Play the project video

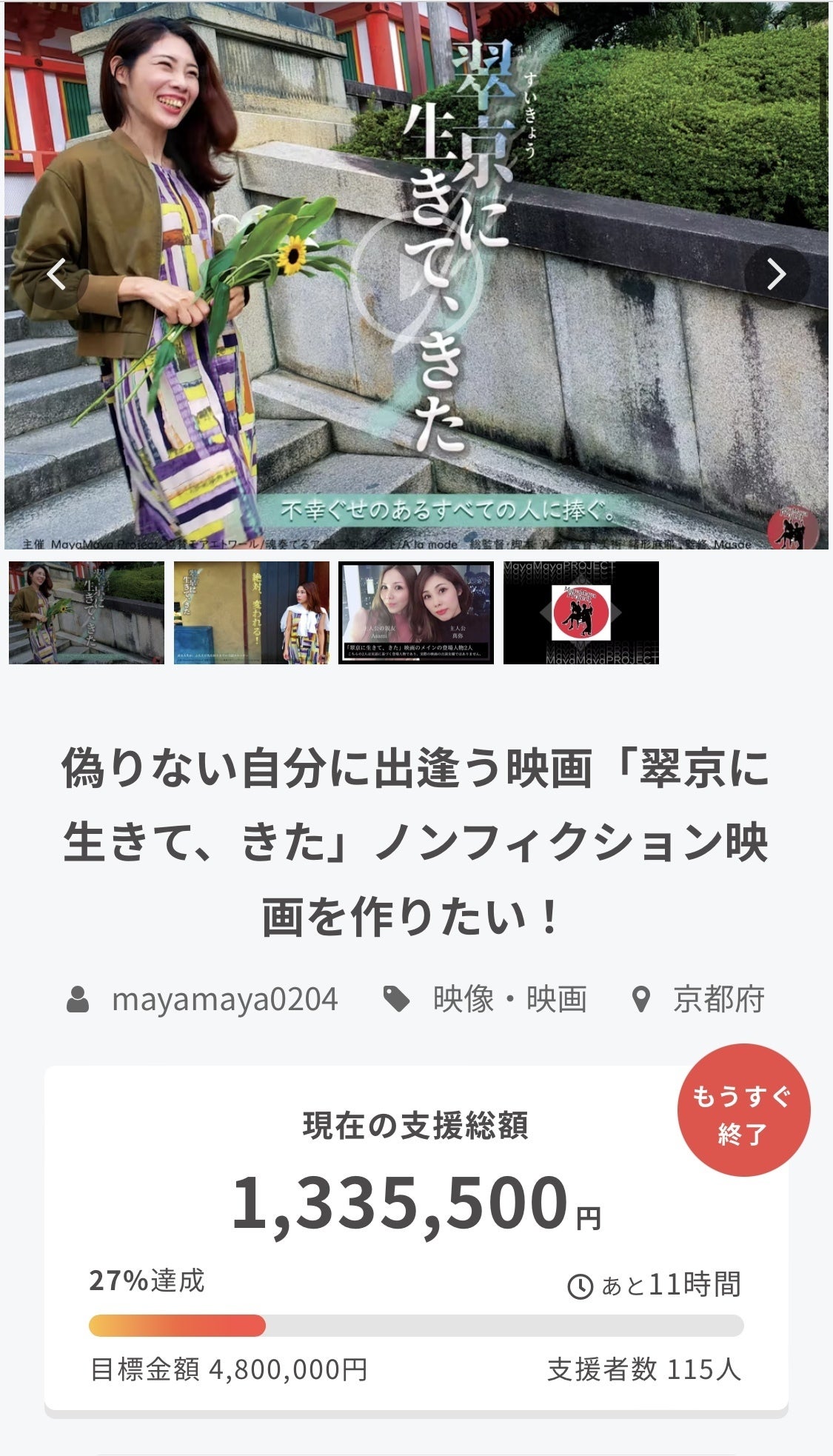point(416,275)
